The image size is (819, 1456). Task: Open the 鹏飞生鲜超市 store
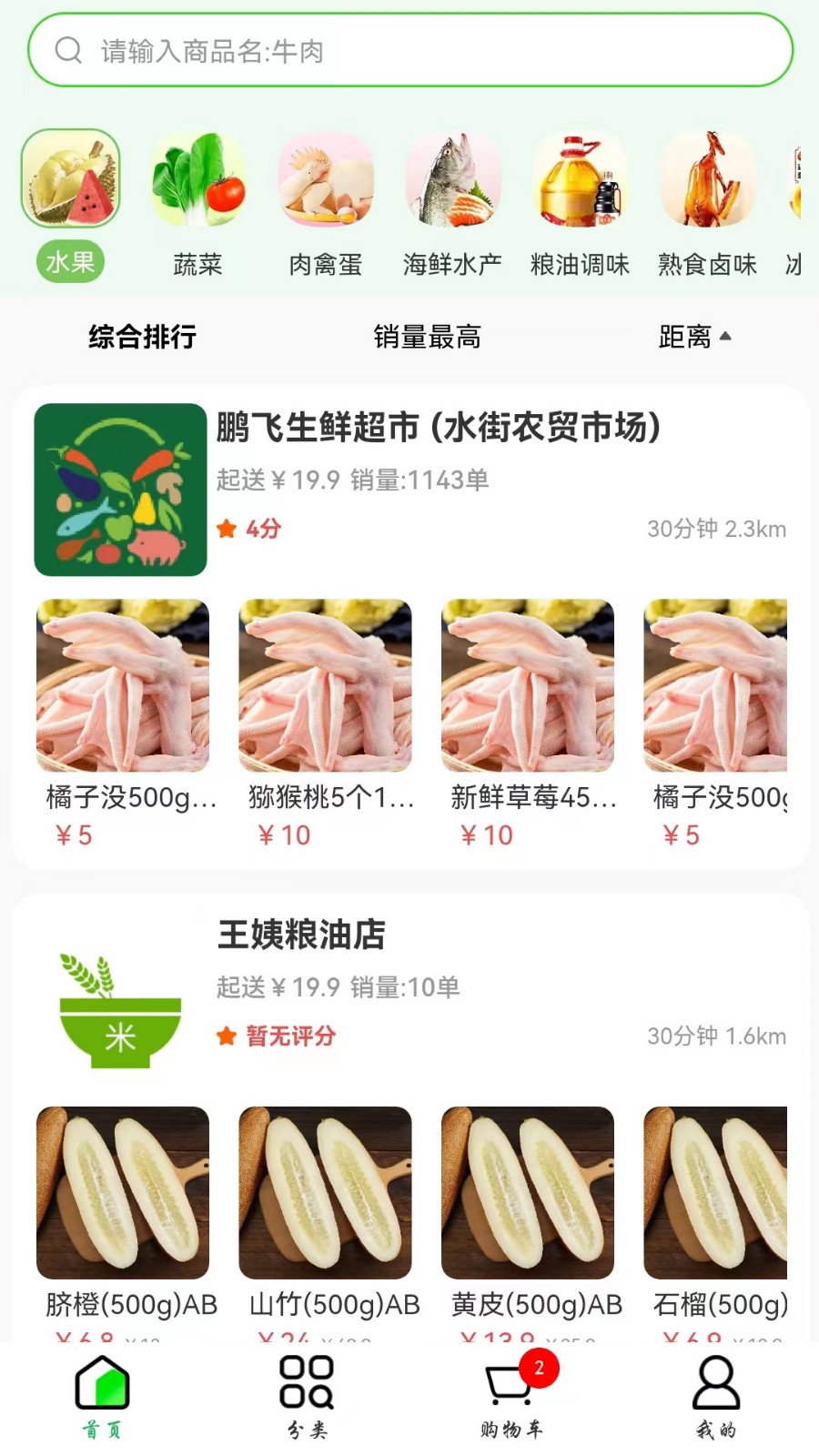click(x=437, y=428)
